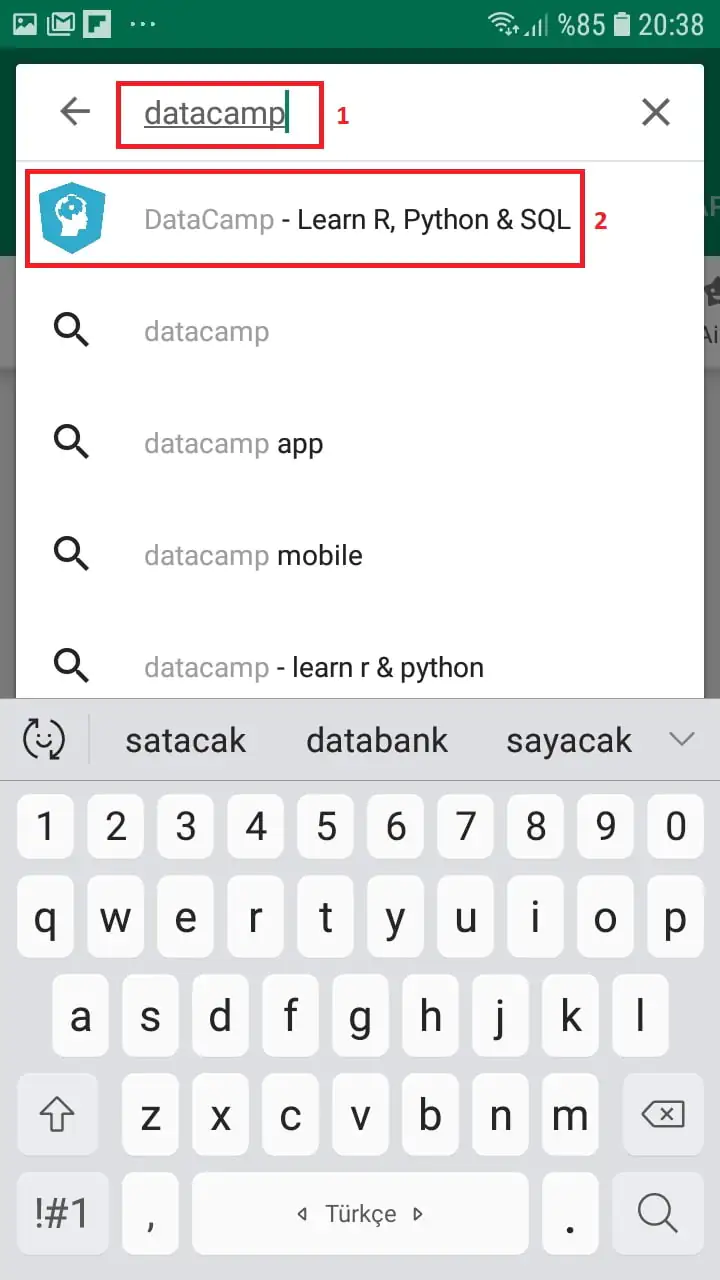Pick the 'datacamp mobile' suggestion
This screenshot has width=720, height=1280.
[x=253, y=555]
